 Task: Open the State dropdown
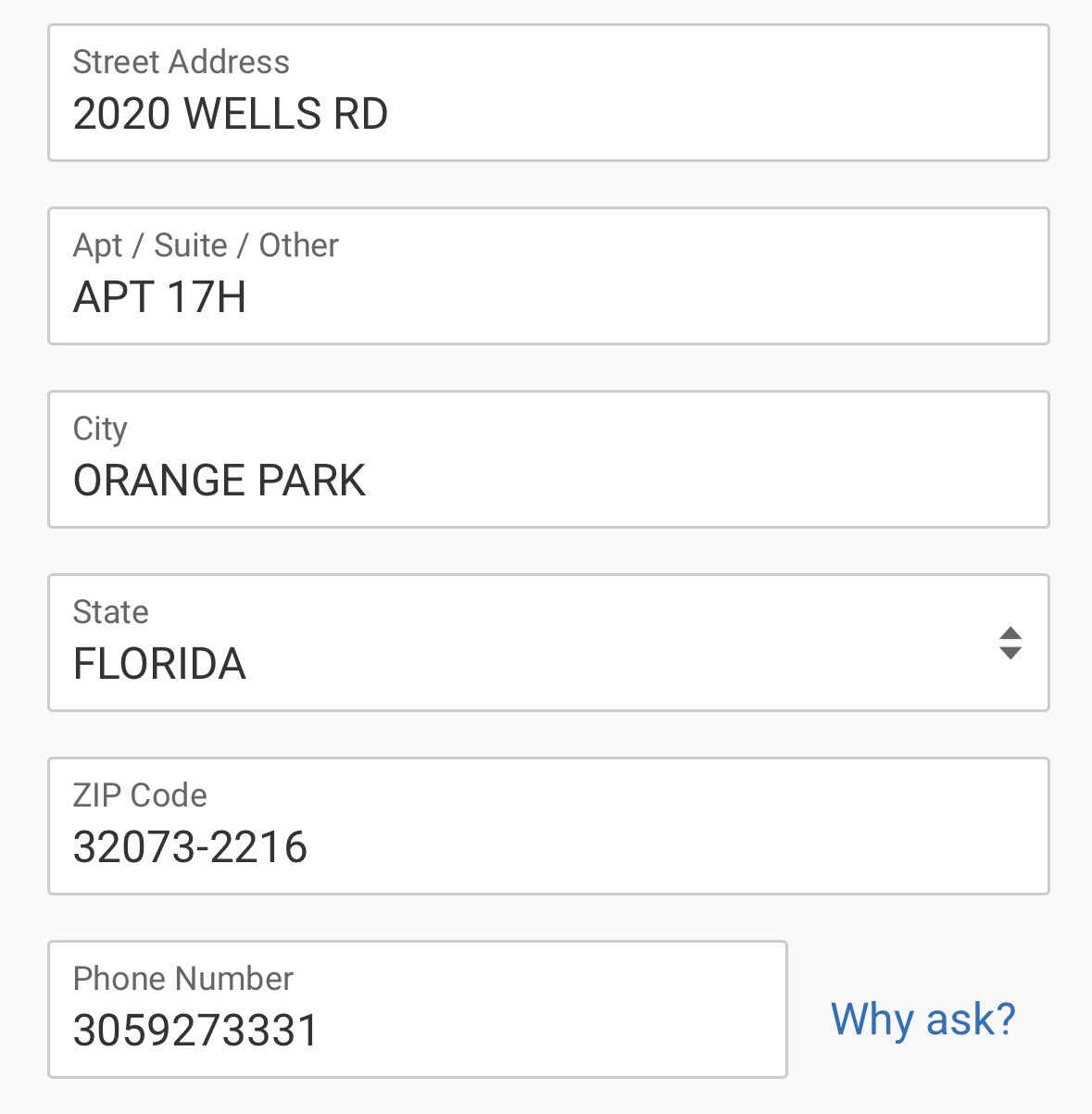(547, 644)
